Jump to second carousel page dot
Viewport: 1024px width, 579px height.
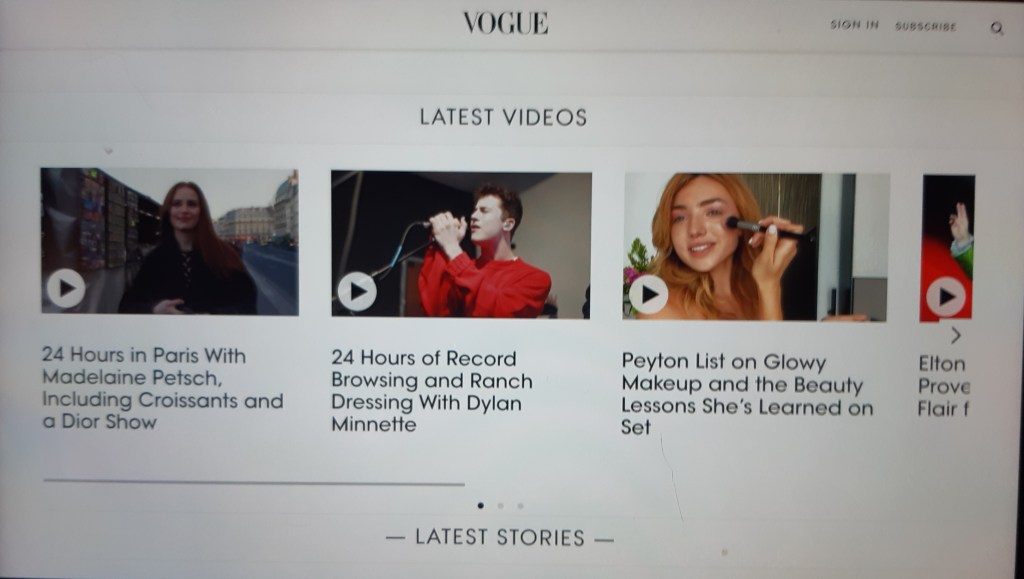(x=500, y=506)
